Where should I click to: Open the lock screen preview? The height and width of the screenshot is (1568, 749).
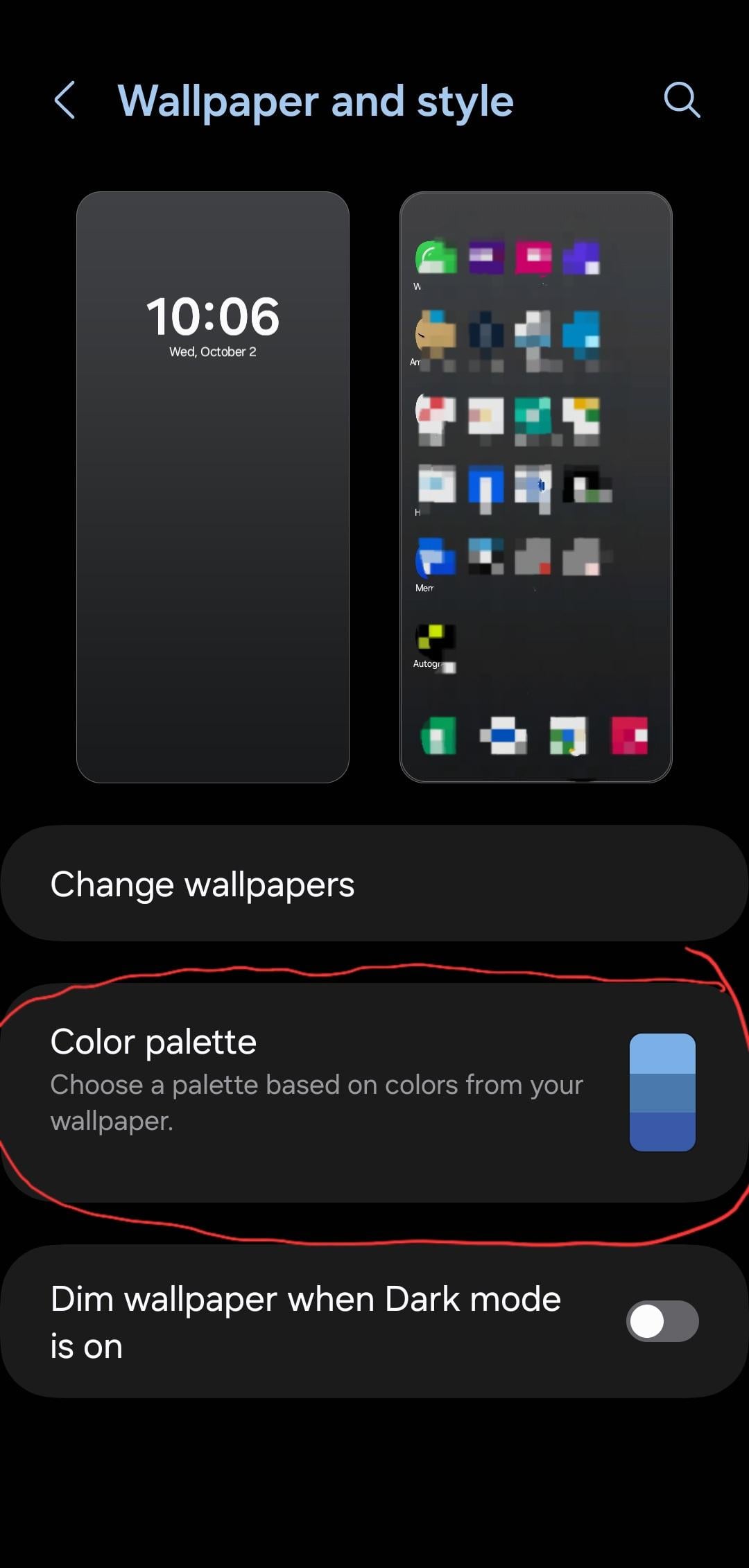point(212,487)
